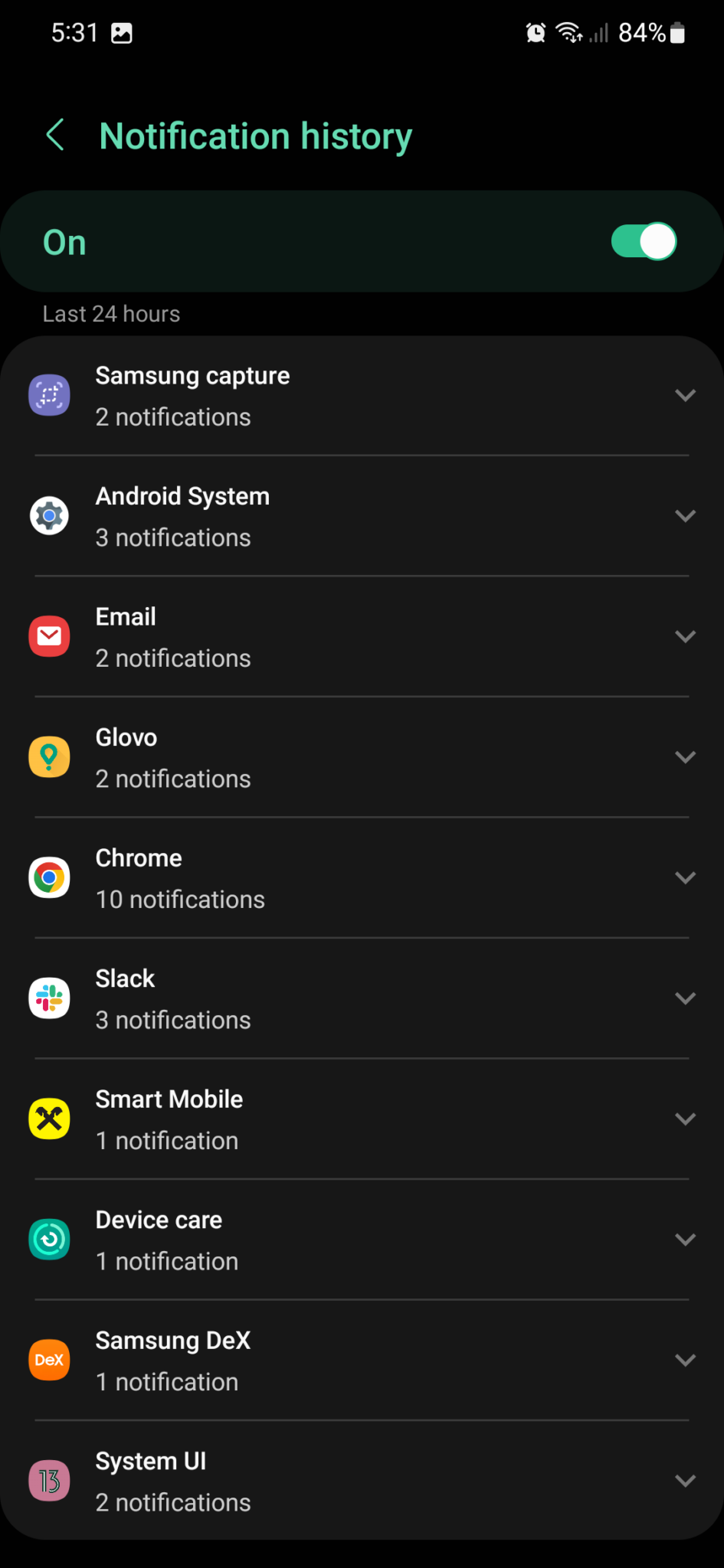Screen dimensions: 724x1568
Task: Tap the Notification history title
Action: click(255, 135)
